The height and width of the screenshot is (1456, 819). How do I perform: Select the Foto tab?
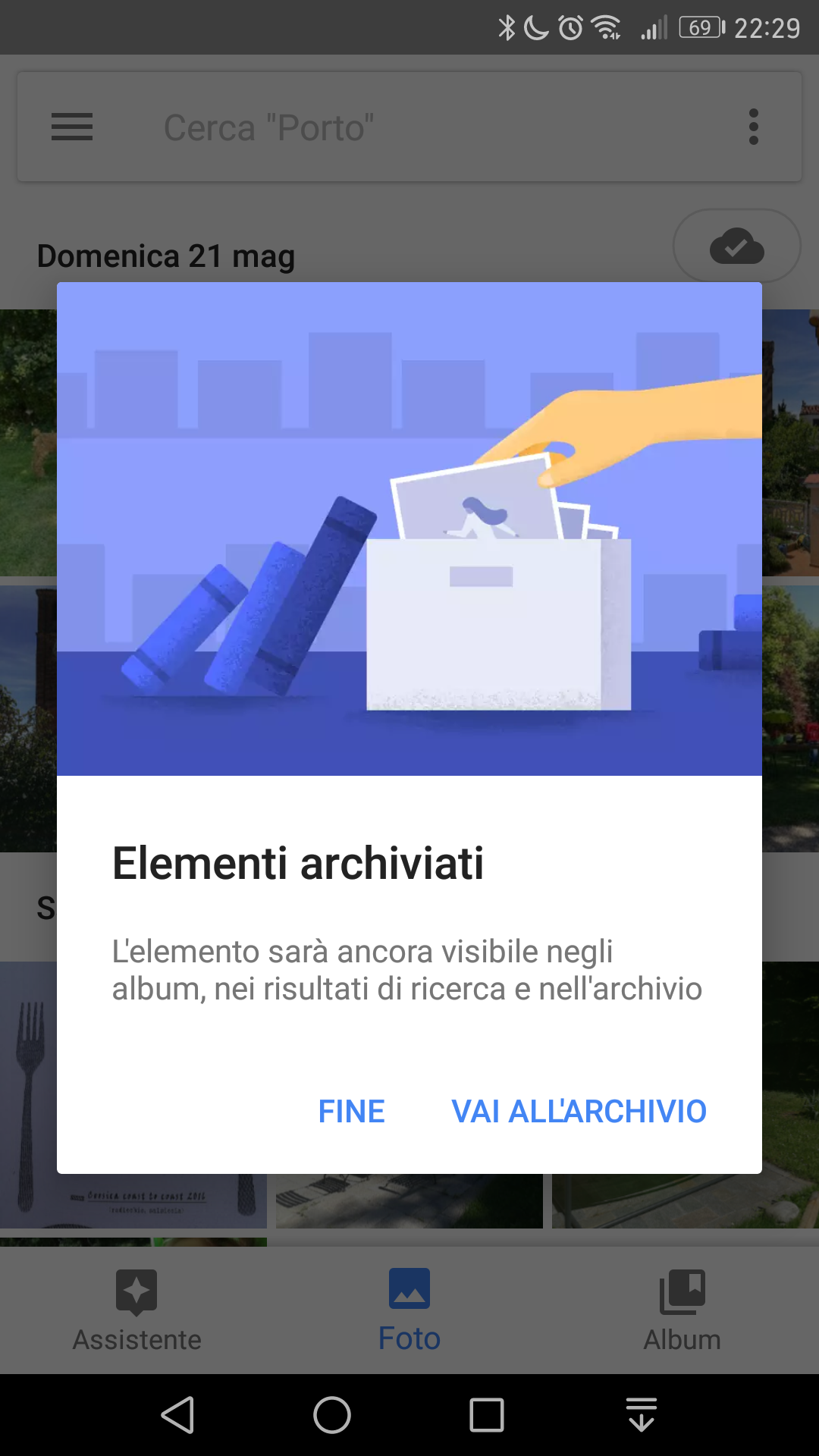click(x=409, y=1310)
